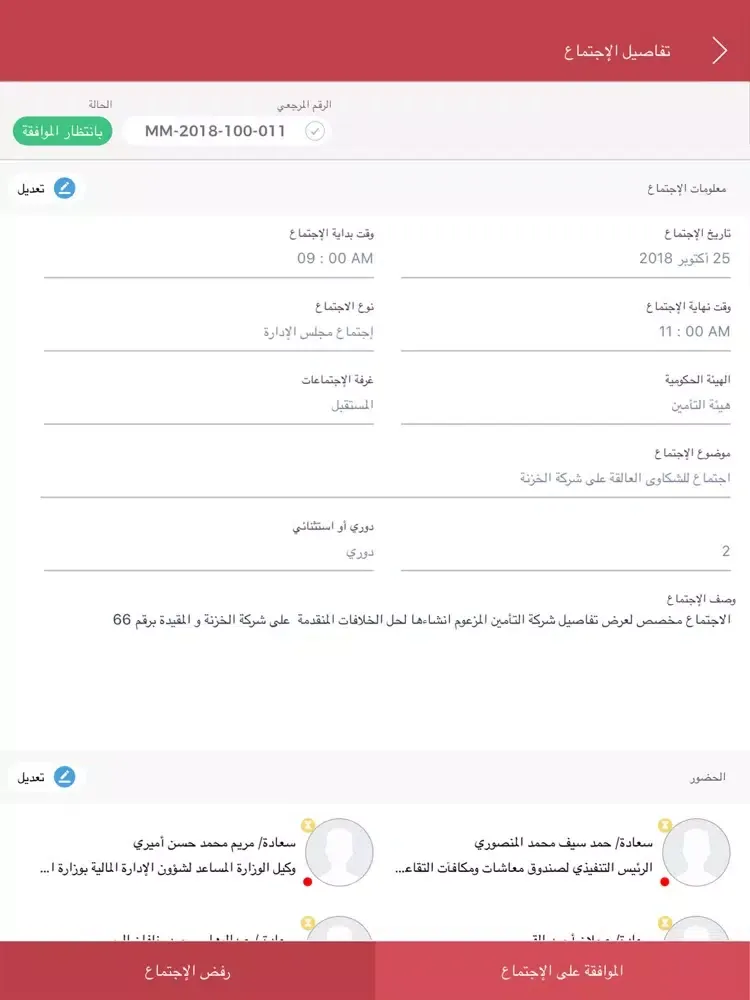Tap the end time field 11:00 AM
The image size is (750, 1000).
coord(566,331)
